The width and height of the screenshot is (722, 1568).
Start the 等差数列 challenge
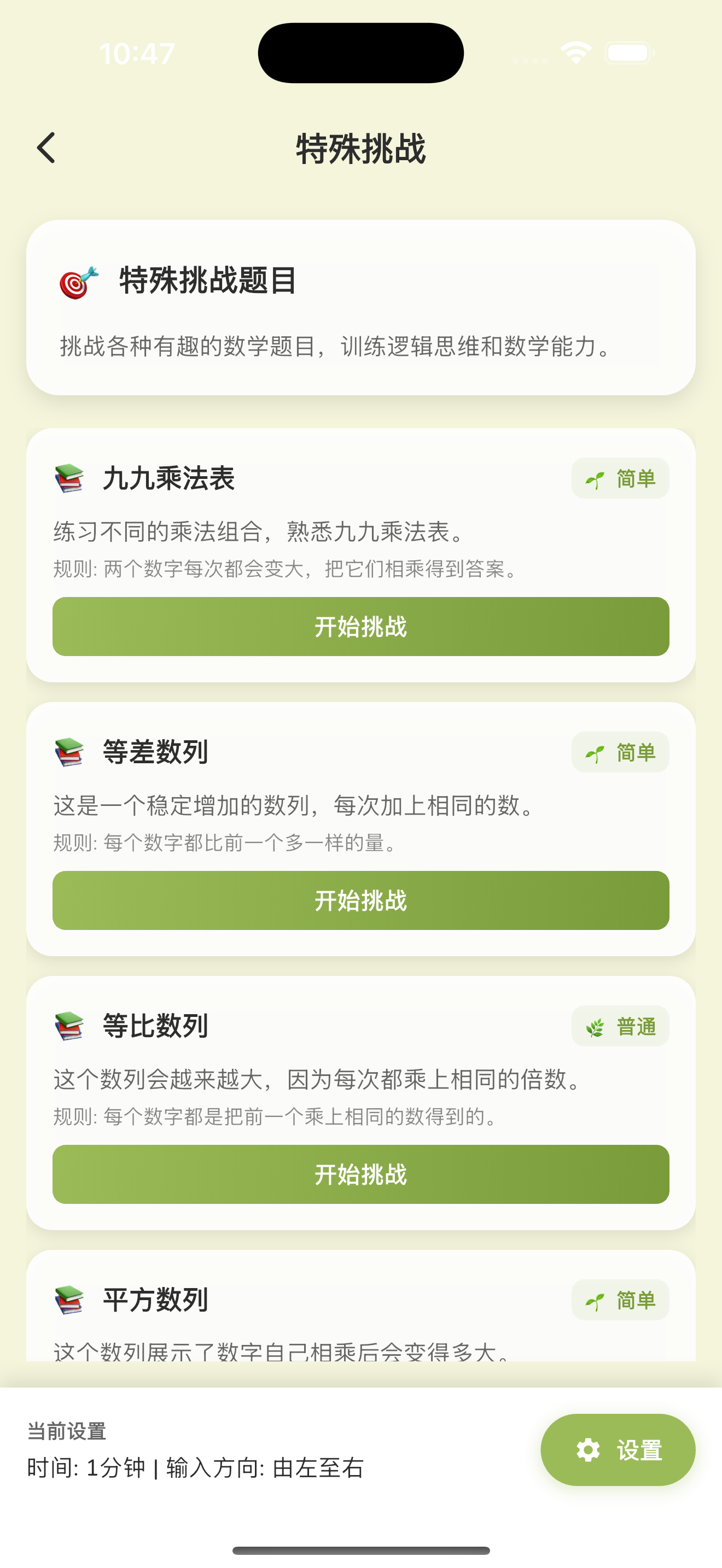pyautogui.click(x=360, y=901)
